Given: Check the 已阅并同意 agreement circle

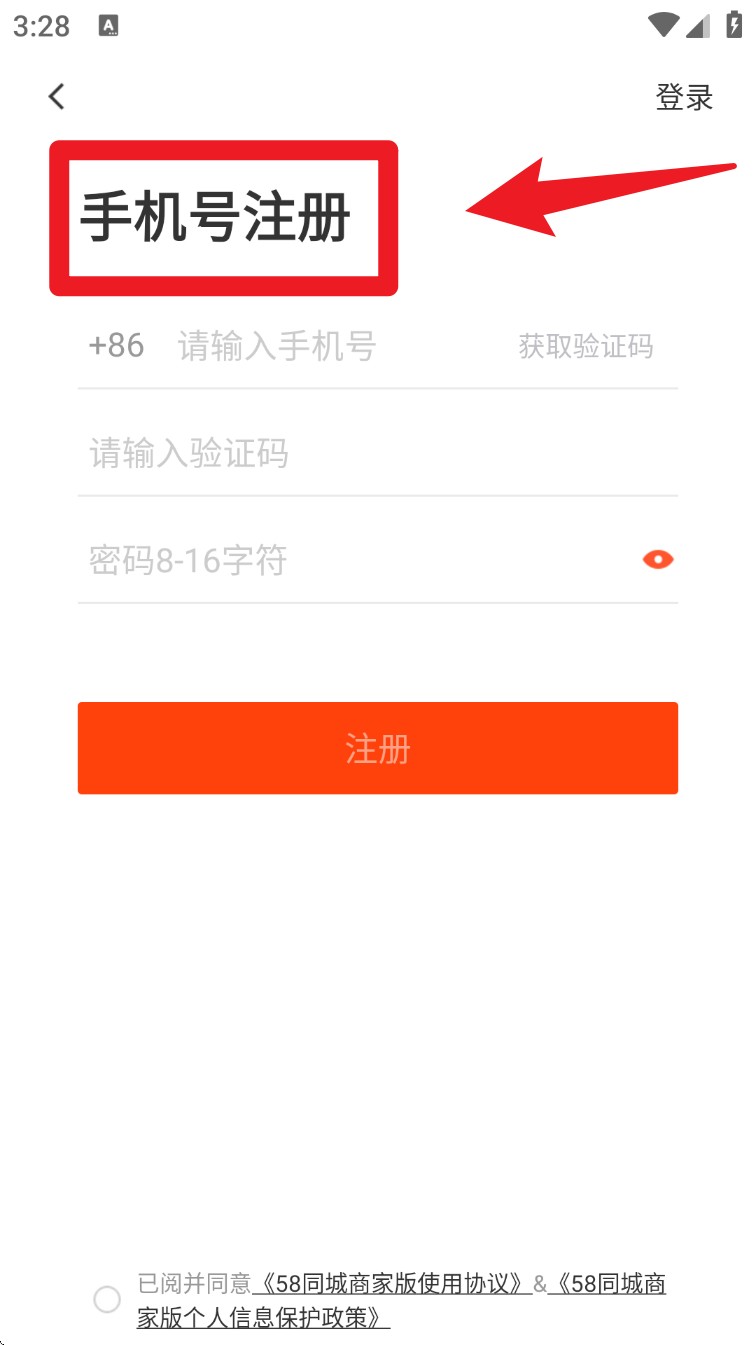Looking at the screenshot, I should click(107, 1300).
